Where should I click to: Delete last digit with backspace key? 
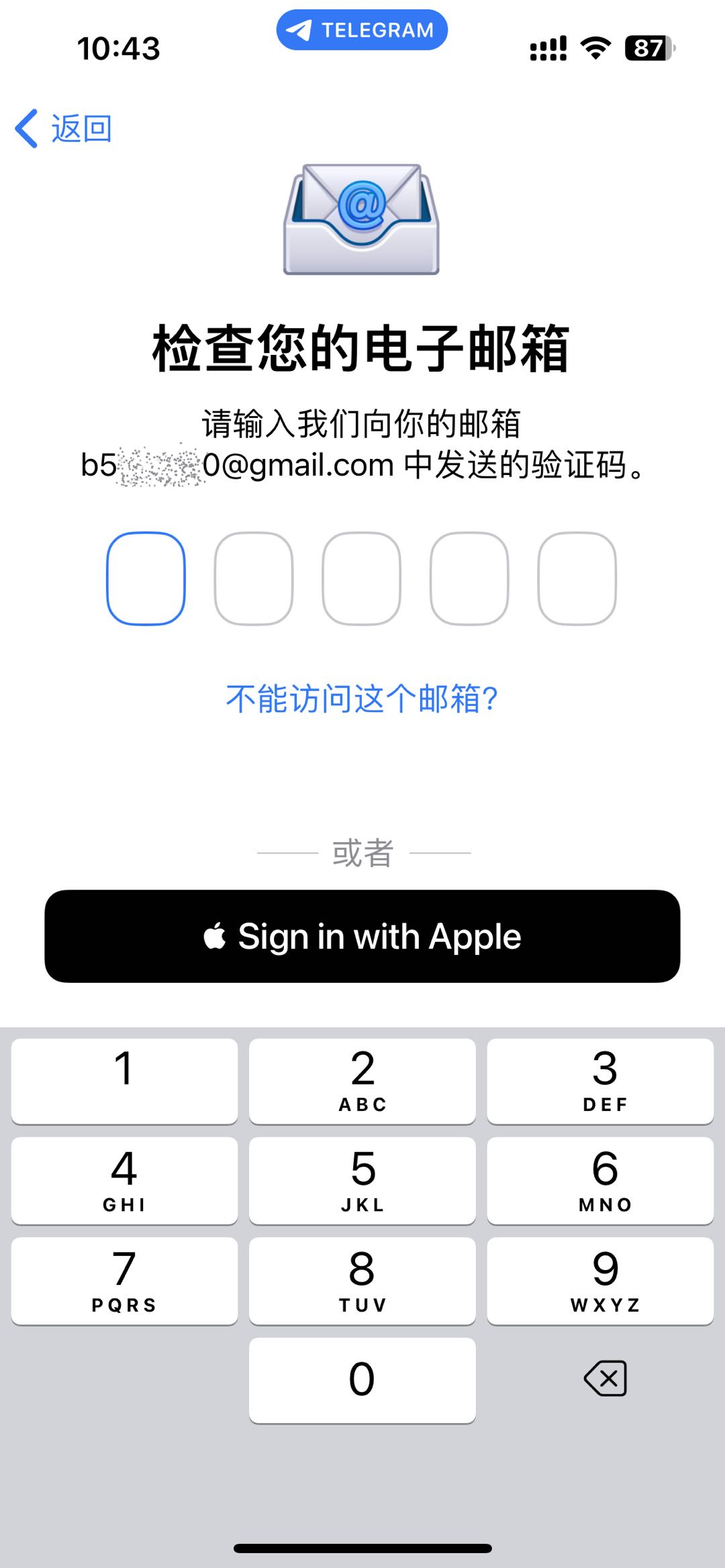click(605, 1379)
